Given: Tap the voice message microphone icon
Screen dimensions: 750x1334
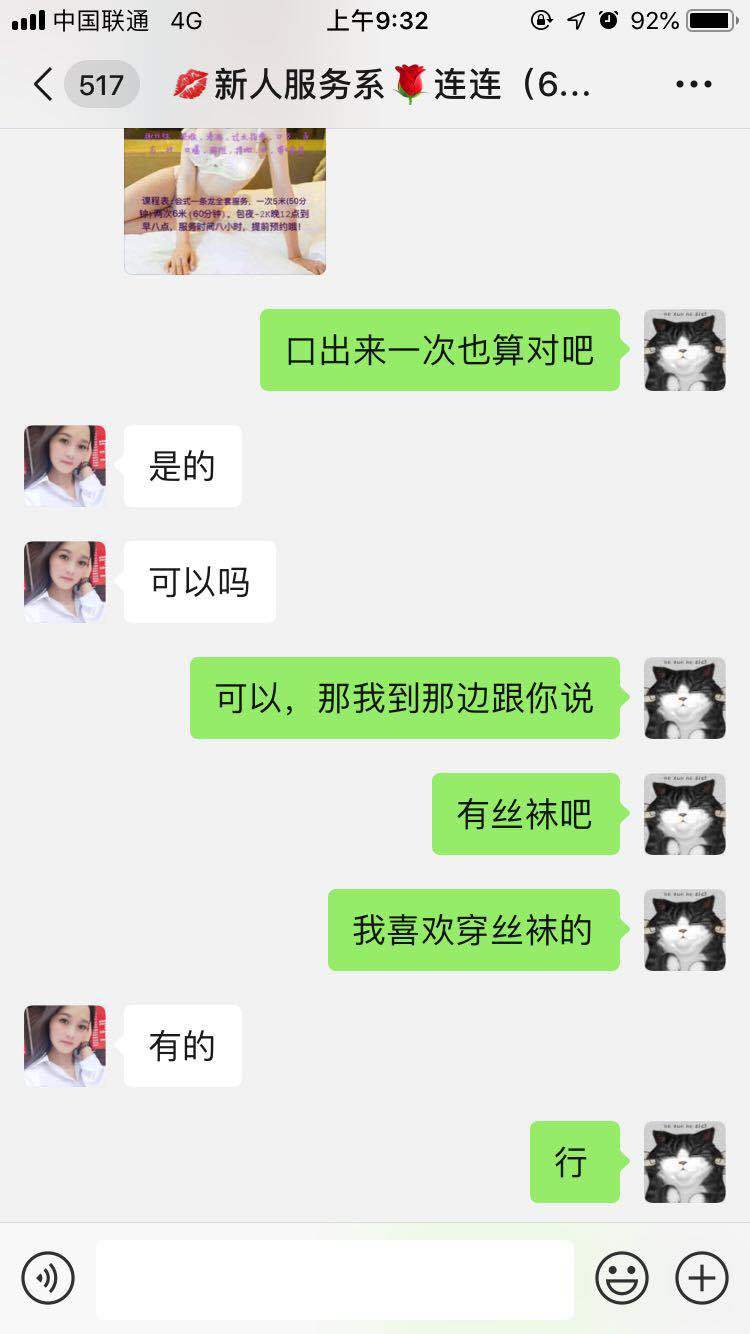Looking at the screenshot, I should pyautogui.click(x=48, y=1277).
